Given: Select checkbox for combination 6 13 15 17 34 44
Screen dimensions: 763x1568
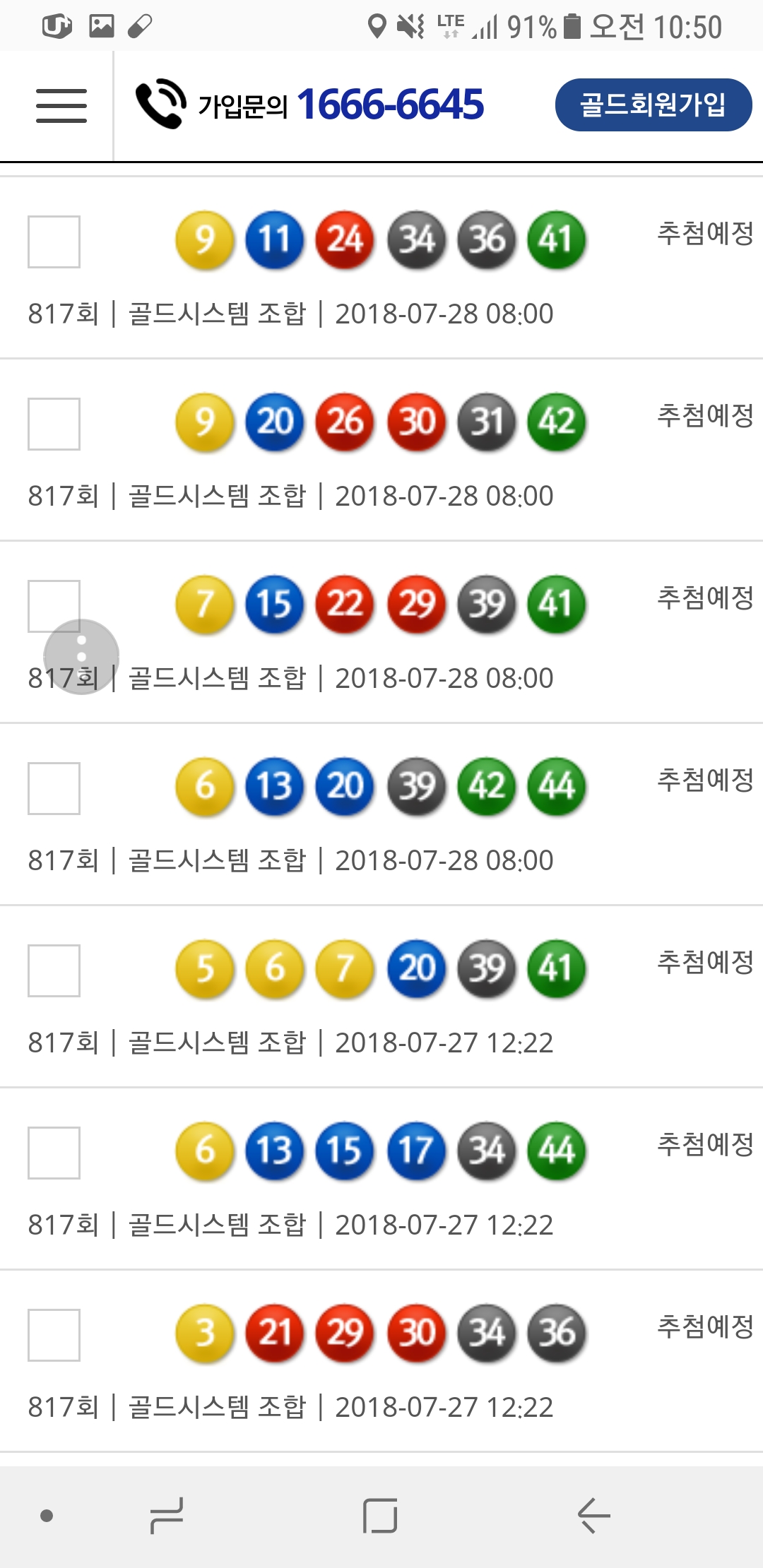Looking at the screenshot, I should point(54,1153).
